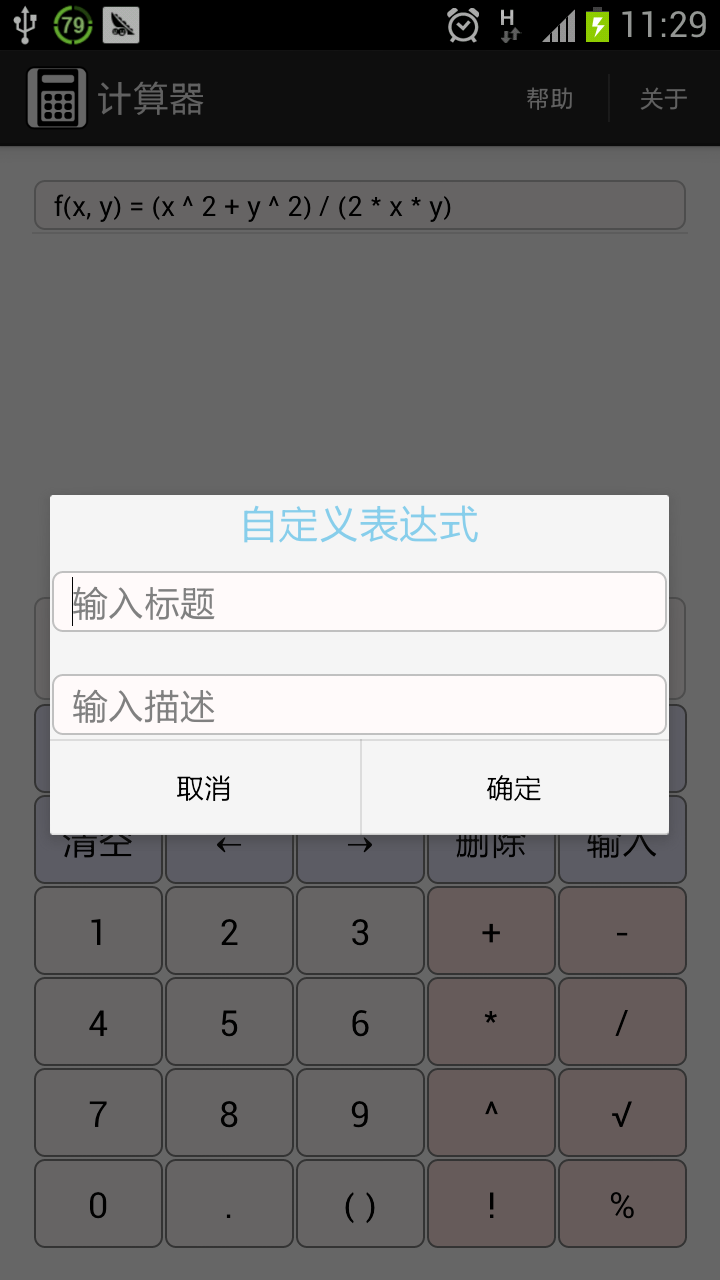Focus the 输入描述 description field
Viewport: 720px width, 1280px height.
coord(359,706)
